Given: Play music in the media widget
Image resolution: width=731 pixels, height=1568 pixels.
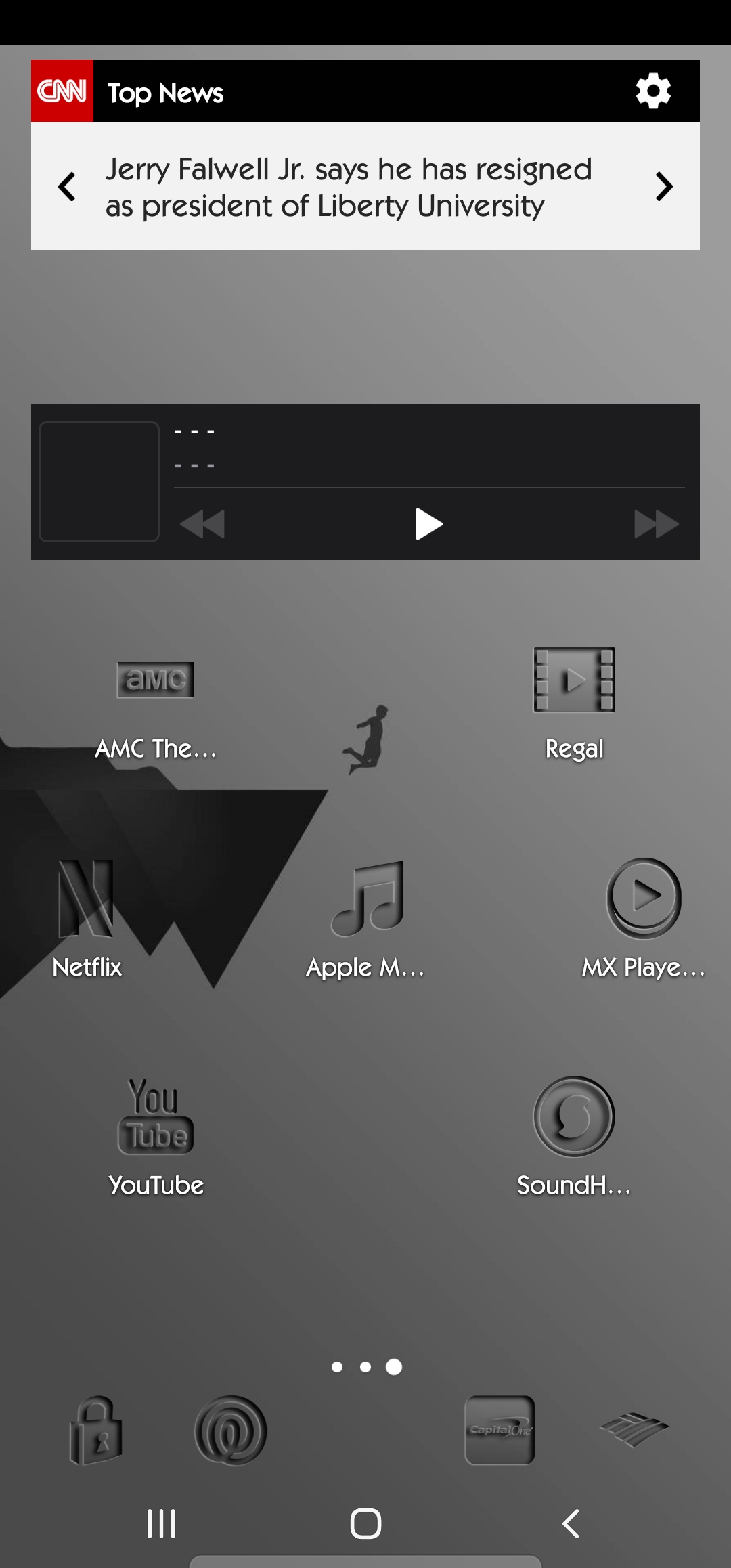Looking at the screenshot, I should [x=428, y=524].
